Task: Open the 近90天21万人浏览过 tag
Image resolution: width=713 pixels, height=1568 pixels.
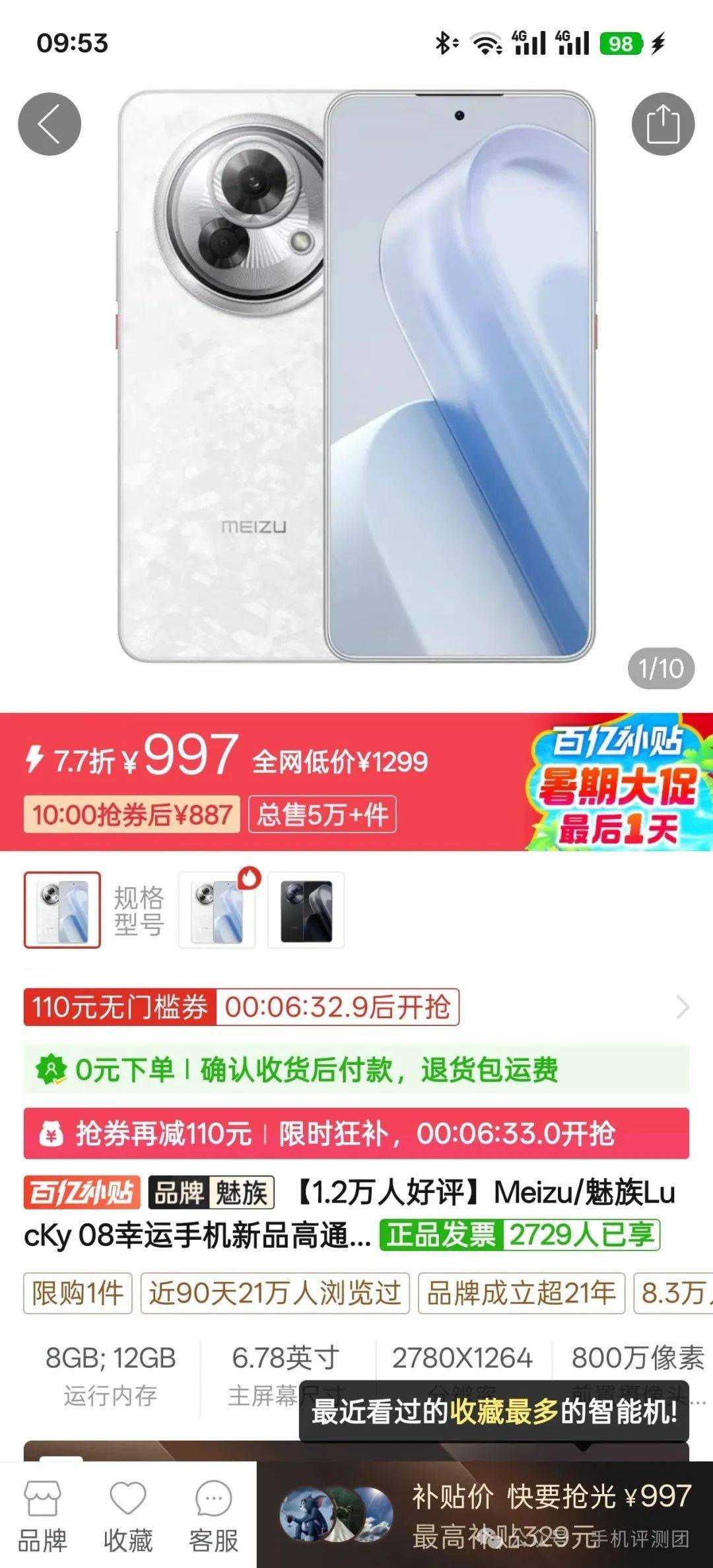Action: (x=275, y=1293)
